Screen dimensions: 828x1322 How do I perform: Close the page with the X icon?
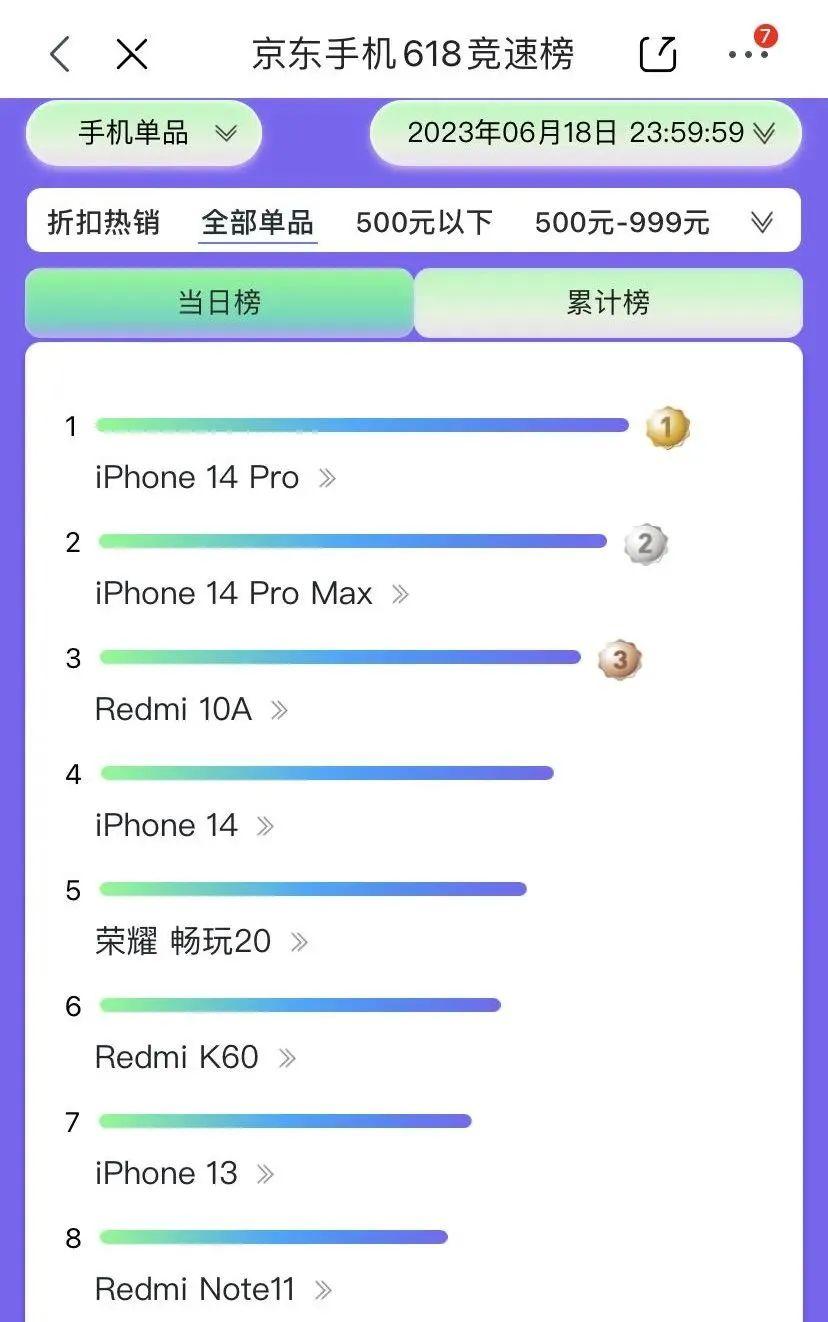coord(131,52)
